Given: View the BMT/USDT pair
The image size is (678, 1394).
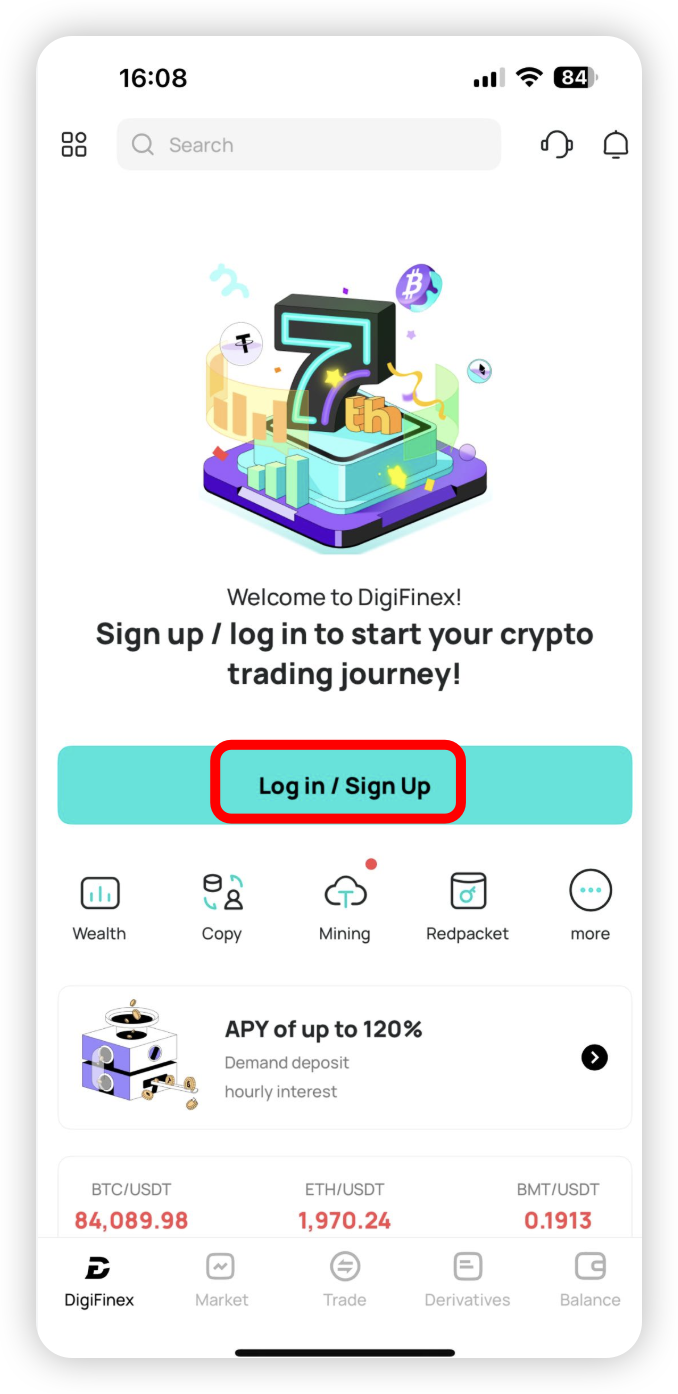Looking at the screenshot, I should (x=557, y=1206).
